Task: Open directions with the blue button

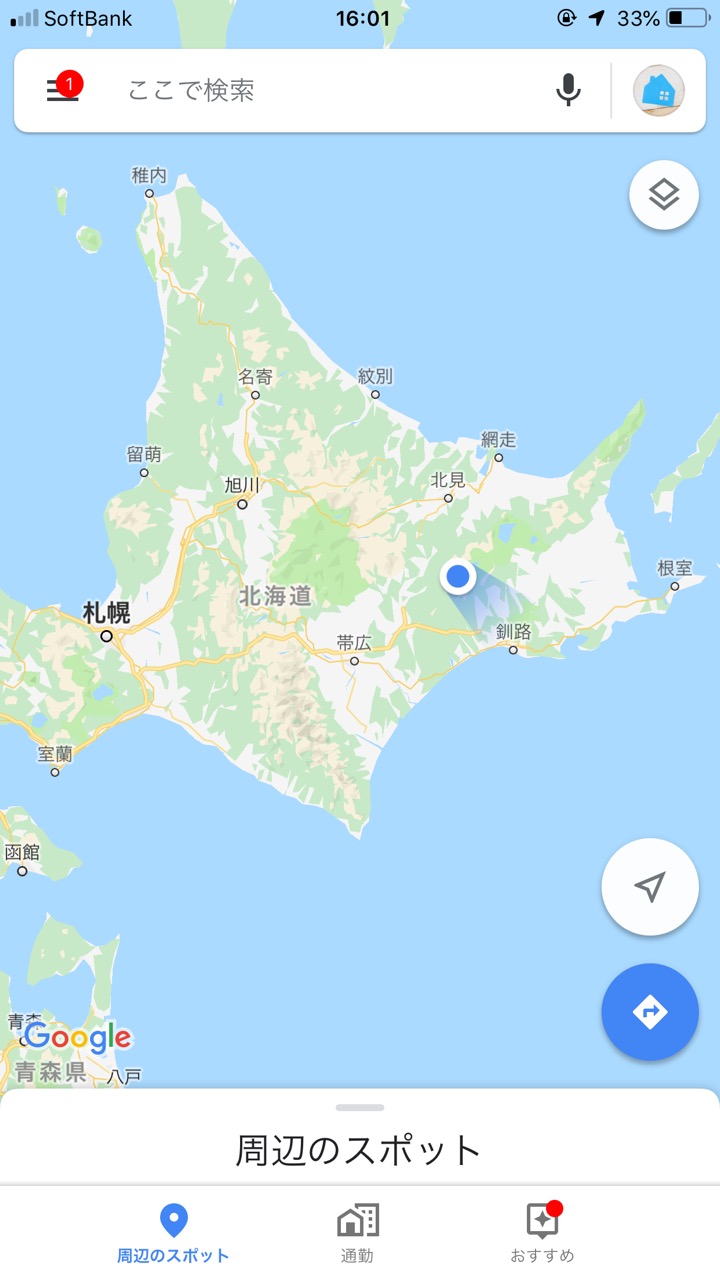Action: (650, 1012)
